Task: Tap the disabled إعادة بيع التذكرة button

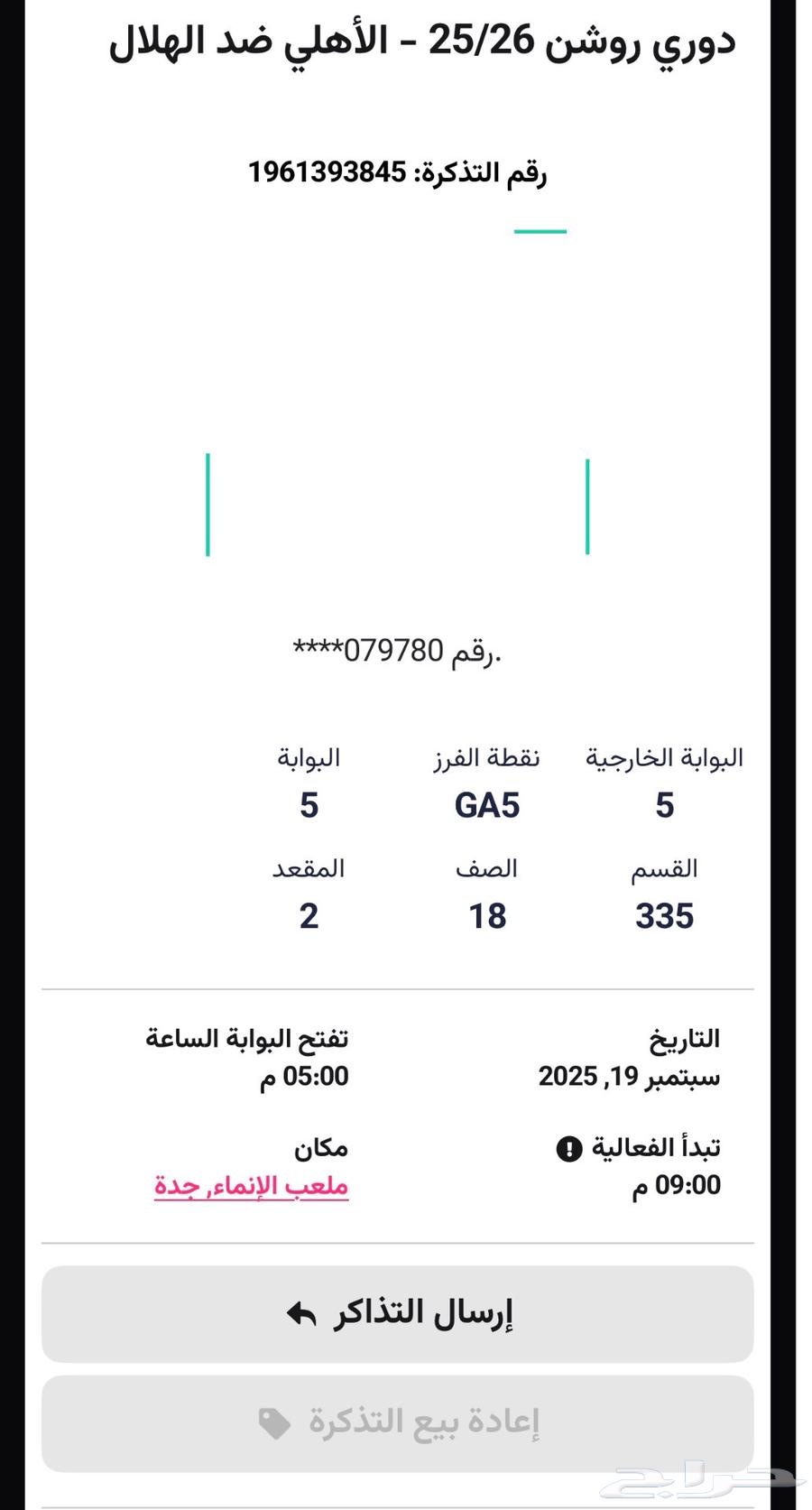Action: coord(399,1420)
